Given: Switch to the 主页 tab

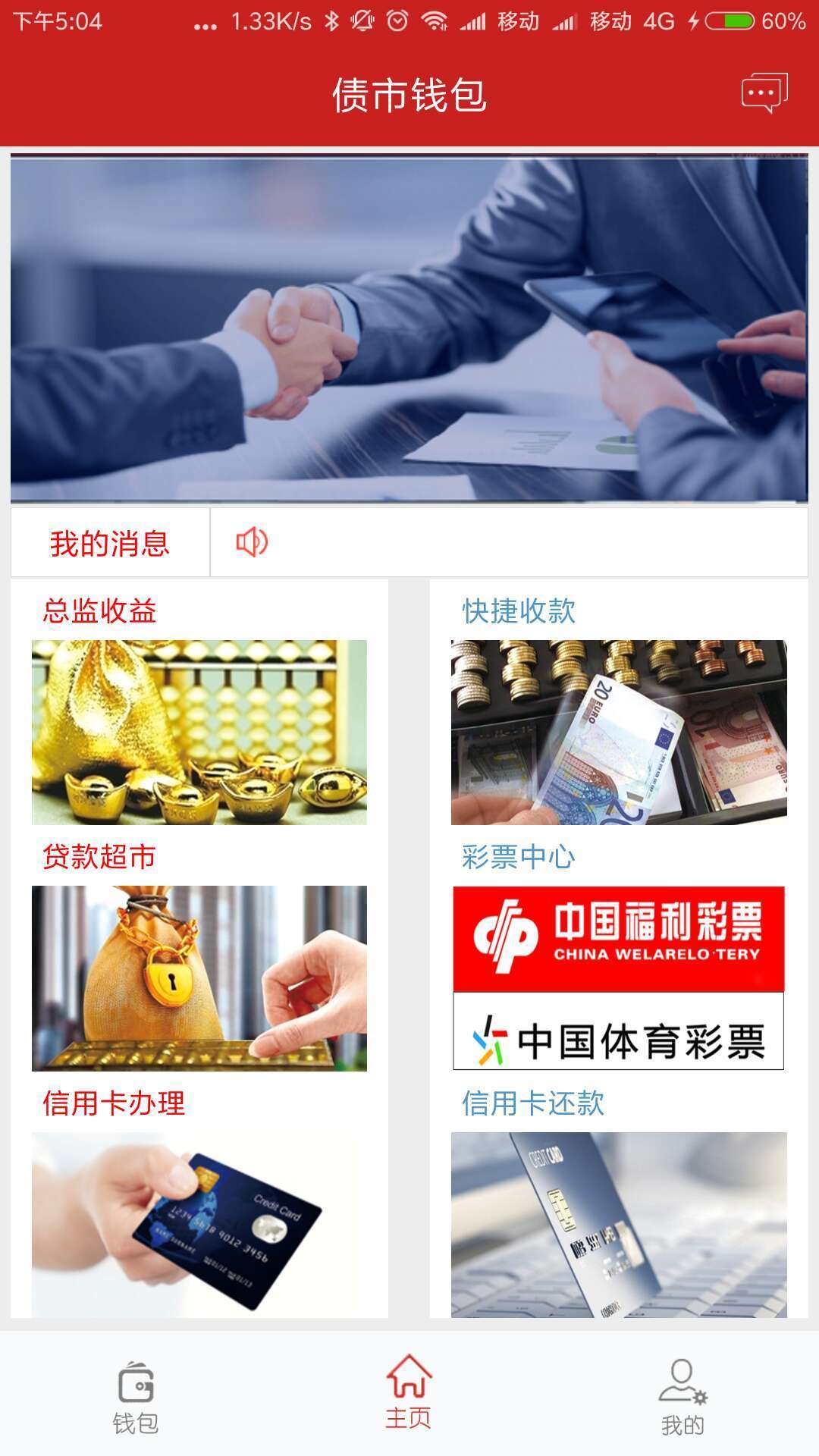Looking at the screenshot, I should coord(409,1392).
